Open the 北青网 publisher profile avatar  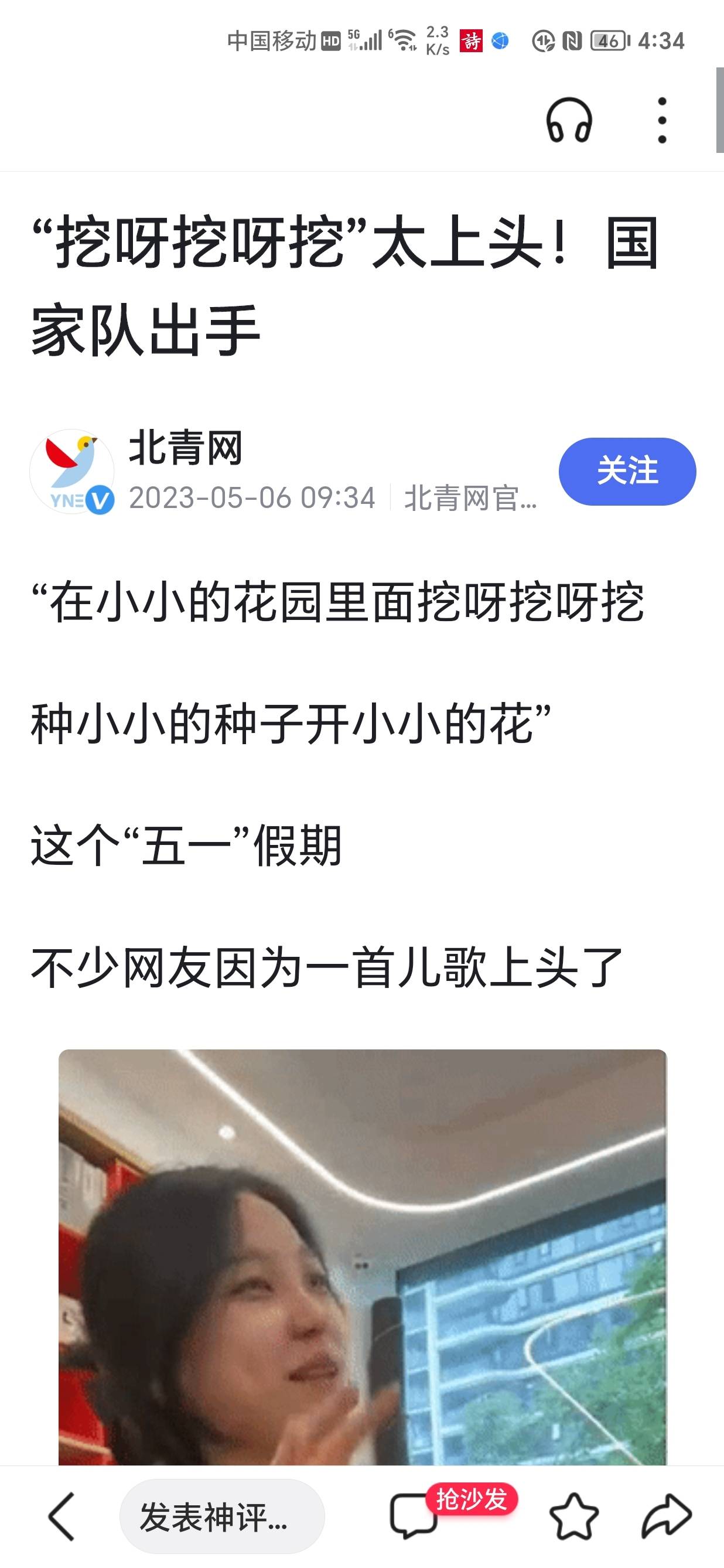[x=73, y=472]
